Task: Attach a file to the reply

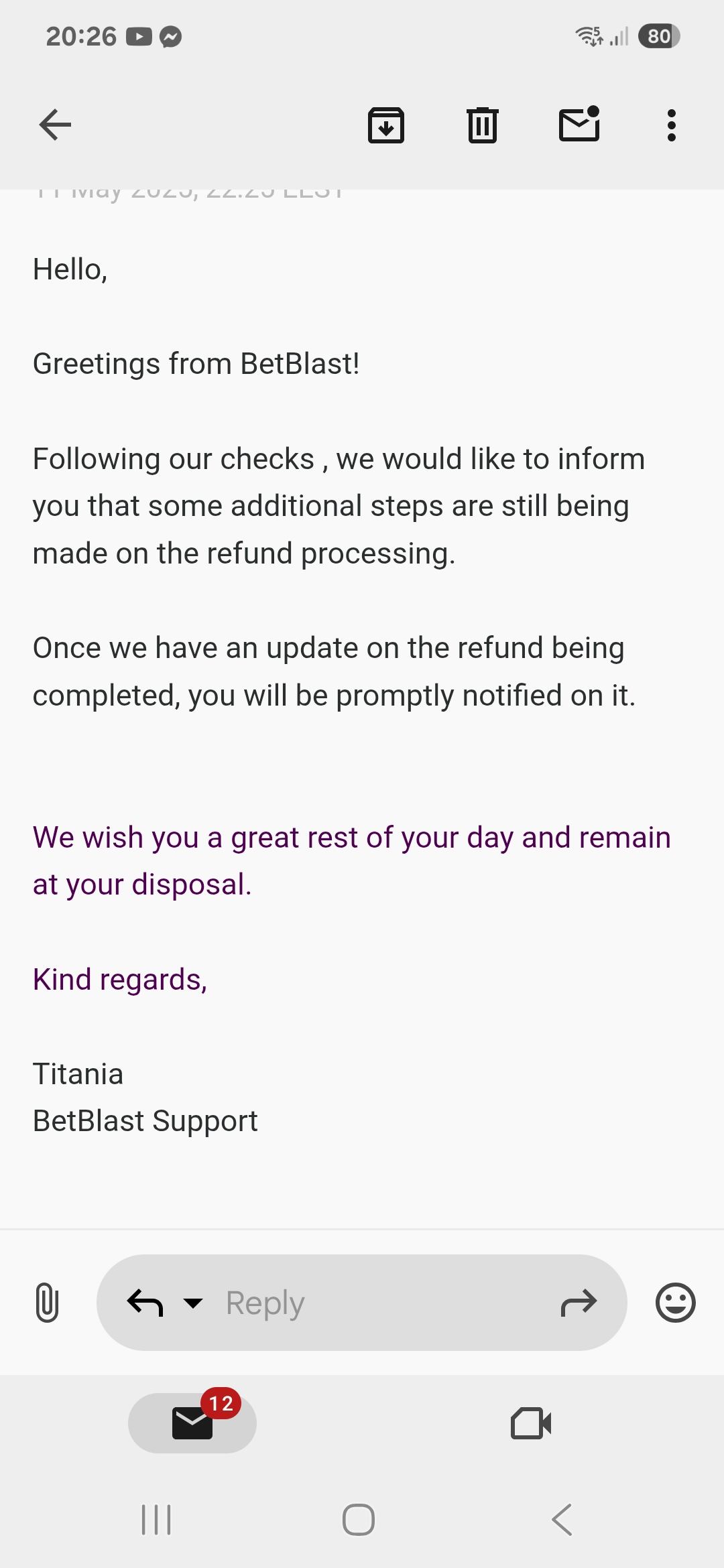Action: click(47, 1302)
